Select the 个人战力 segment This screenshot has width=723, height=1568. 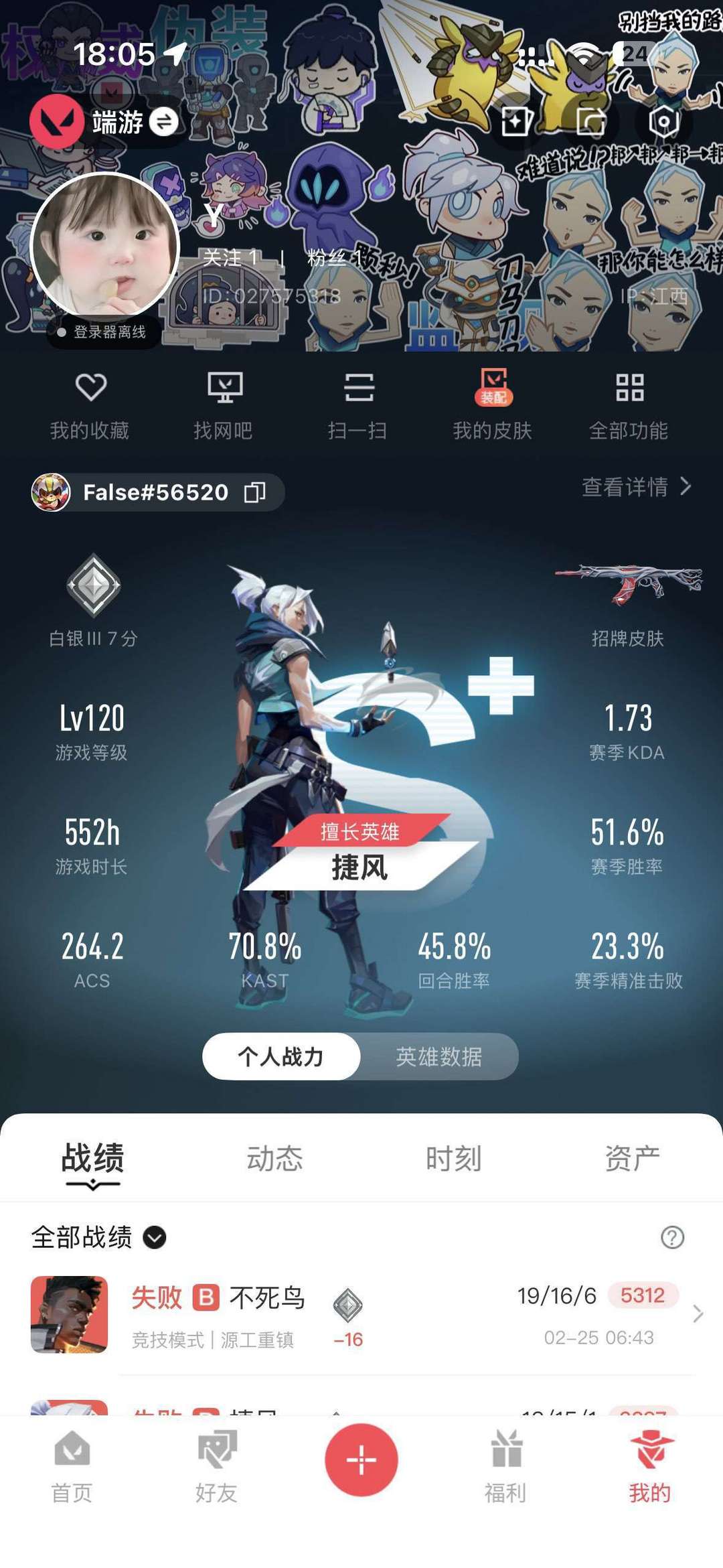[x=281, y=1057]
